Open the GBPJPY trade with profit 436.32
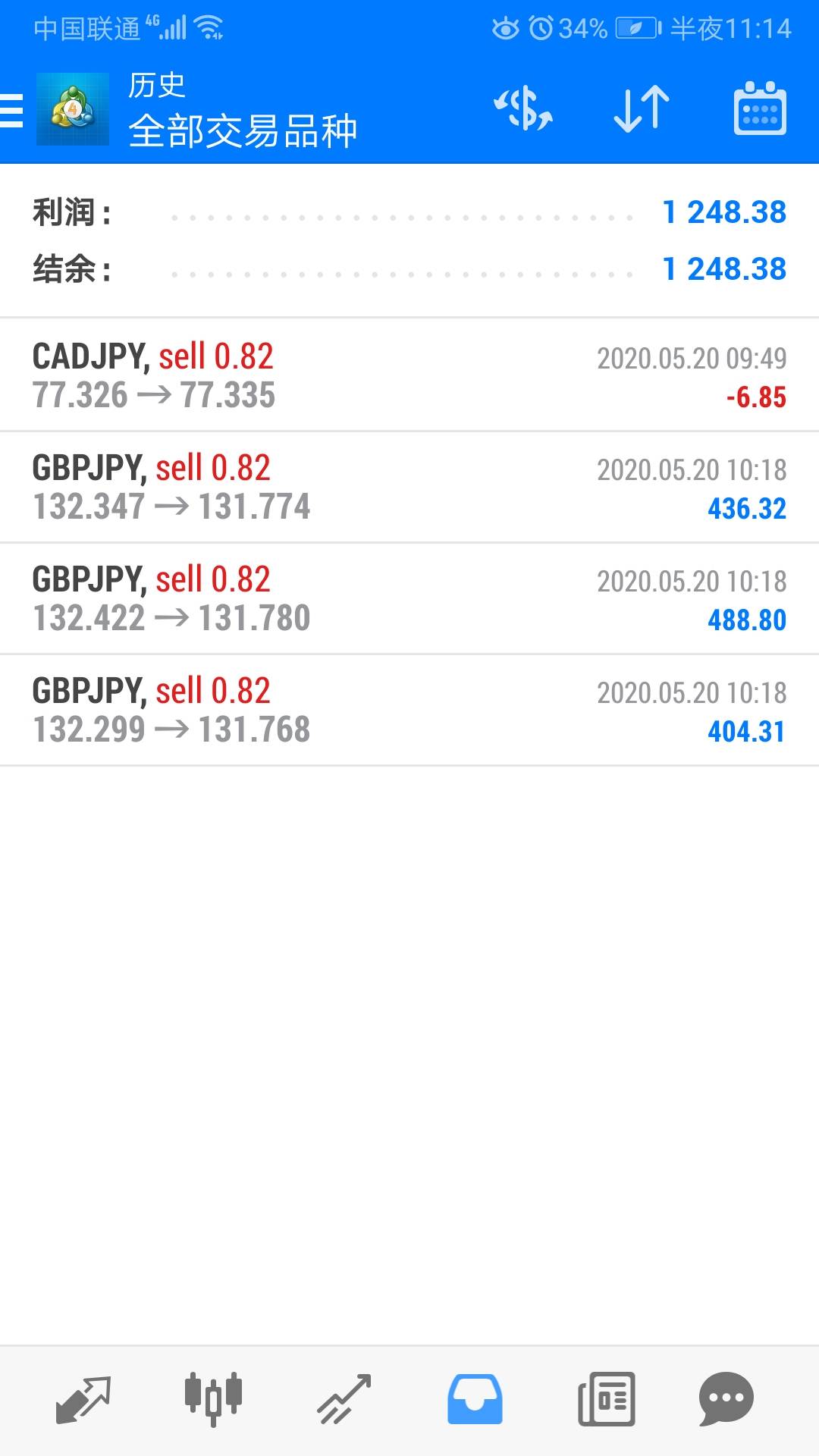Viewport: 819px width, 1456px height. coord(409,487)
